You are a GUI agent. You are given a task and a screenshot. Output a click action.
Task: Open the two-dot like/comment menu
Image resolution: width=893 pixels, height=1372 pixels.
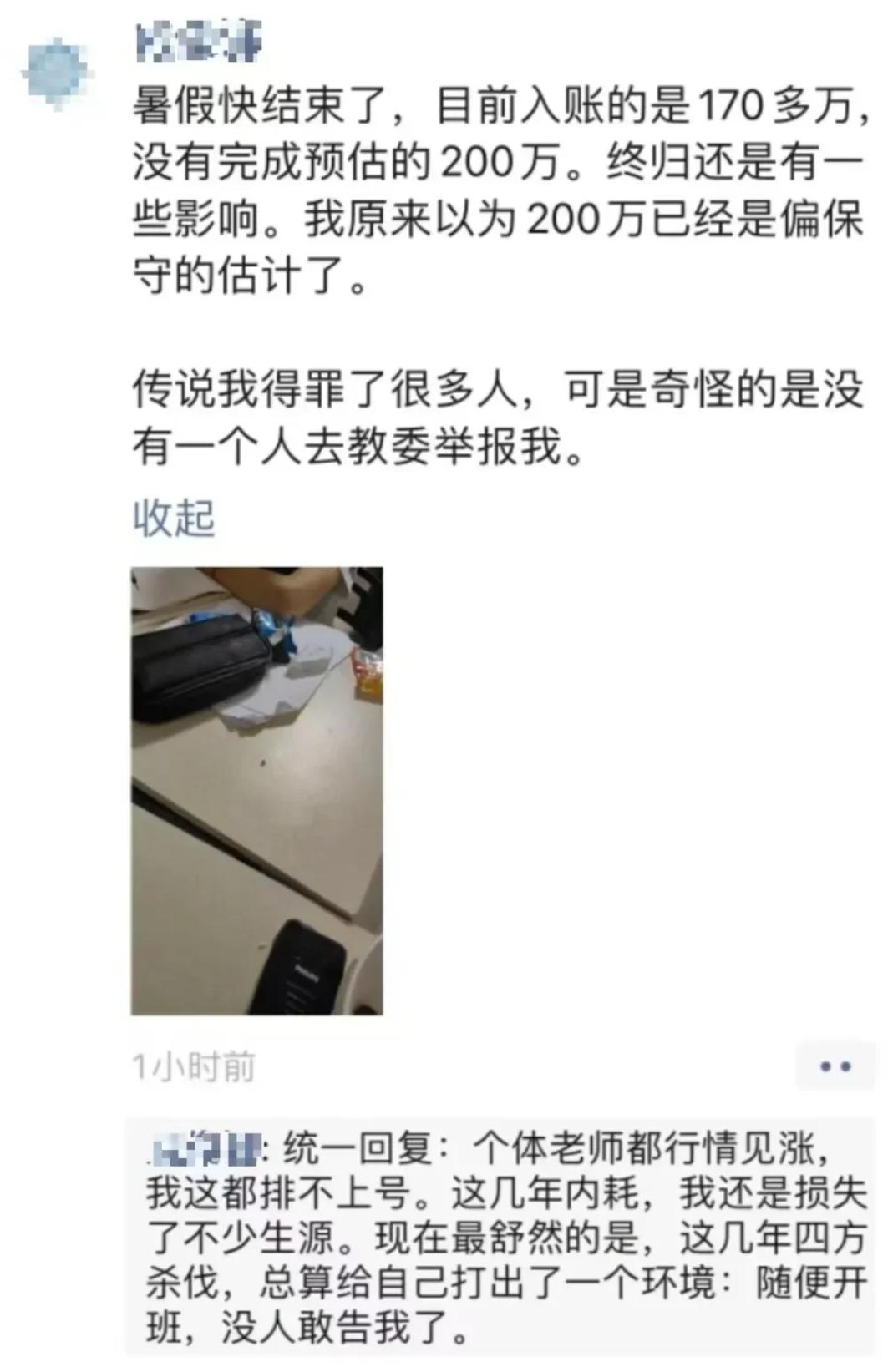pos(835,1066)
